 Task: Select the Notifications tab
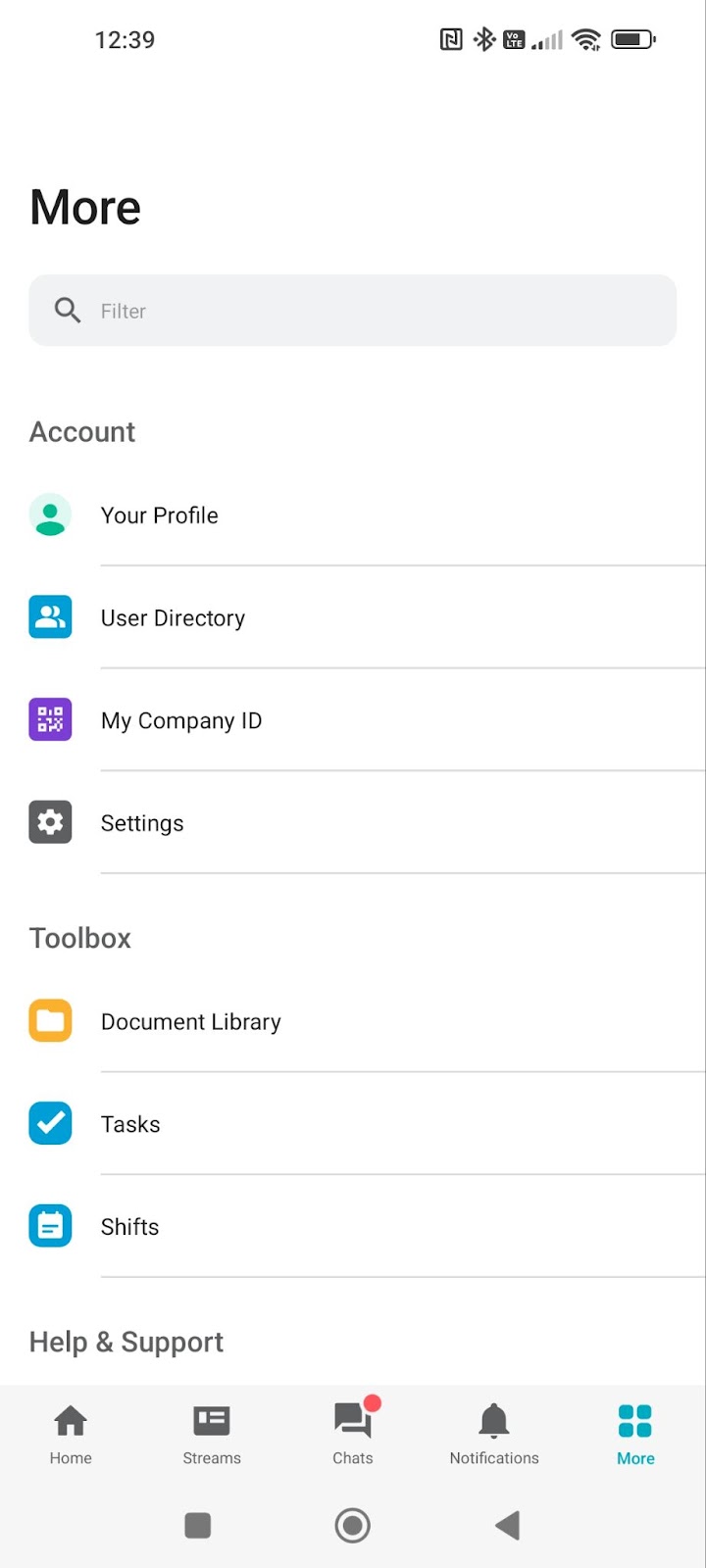pyautogui.click(x=494, y=1434)
